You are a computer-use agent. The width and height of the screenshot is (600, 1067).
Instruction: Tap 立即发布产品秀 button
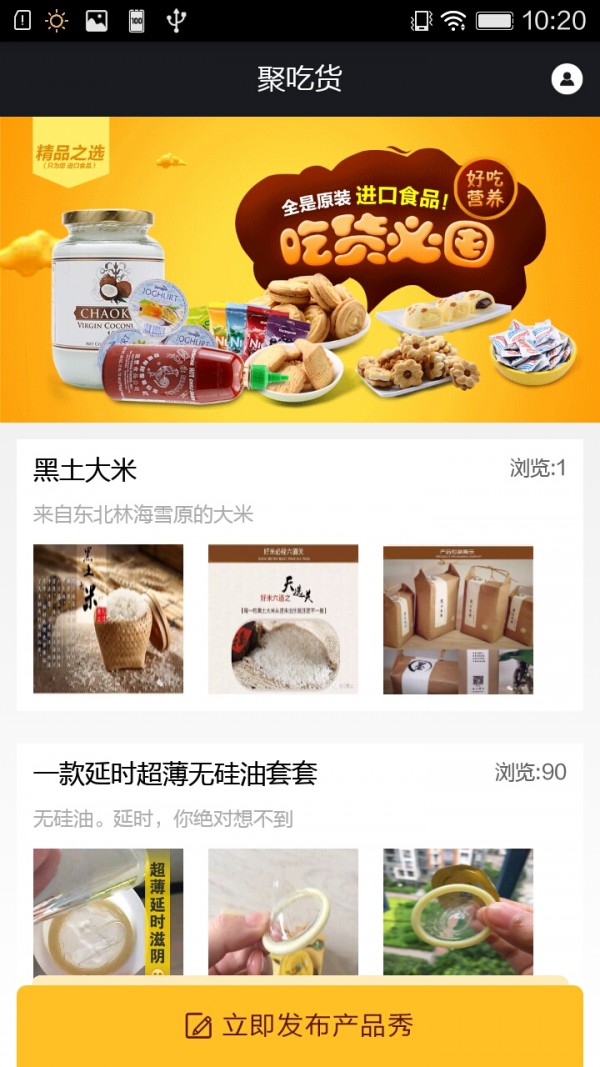[x=300, y=1025]
